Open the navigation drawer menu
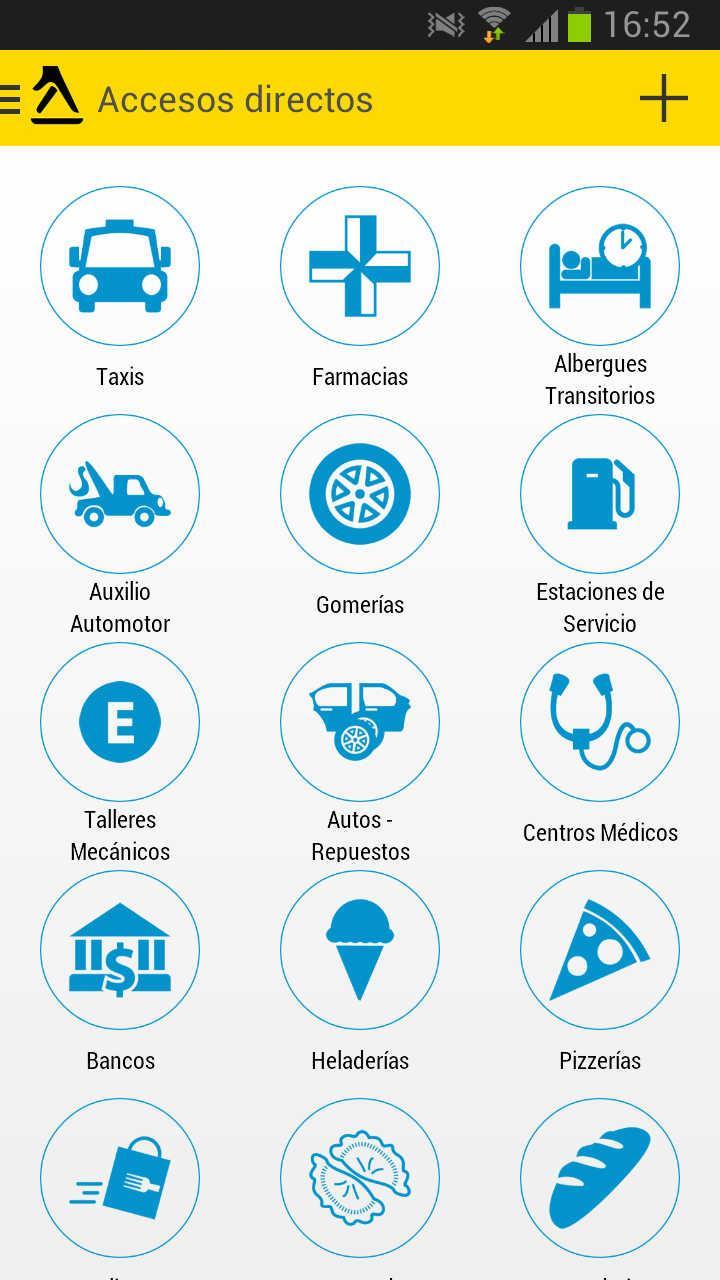 click(10, 97)
